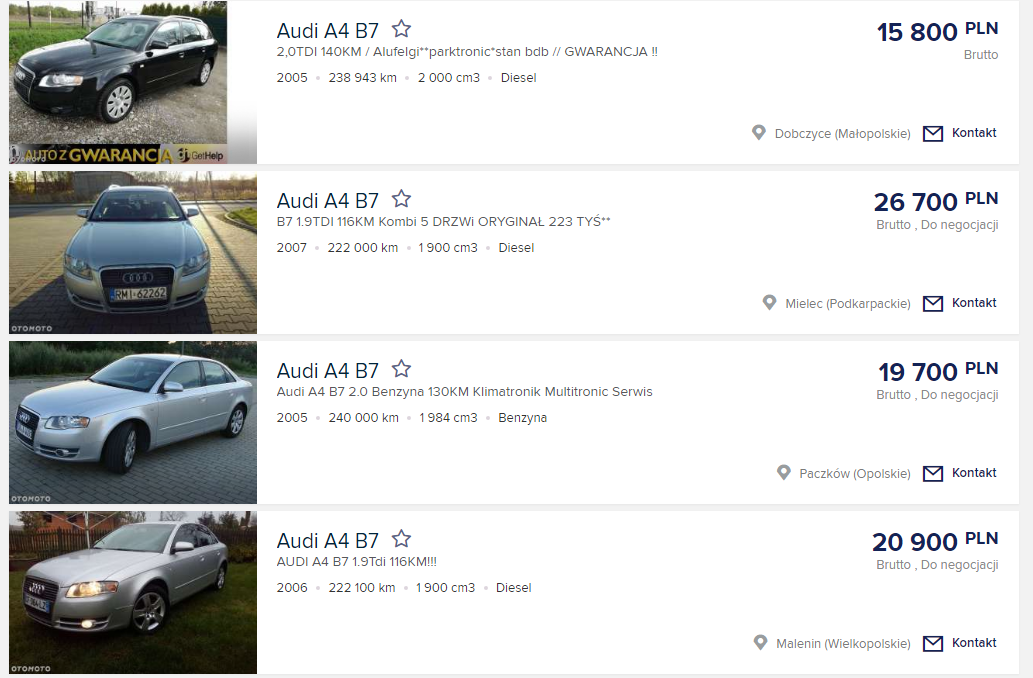Open the 2,0TDI 140KM Audi A4 B7 listing title
This screenshot has width=1033, height=678.
327,30
